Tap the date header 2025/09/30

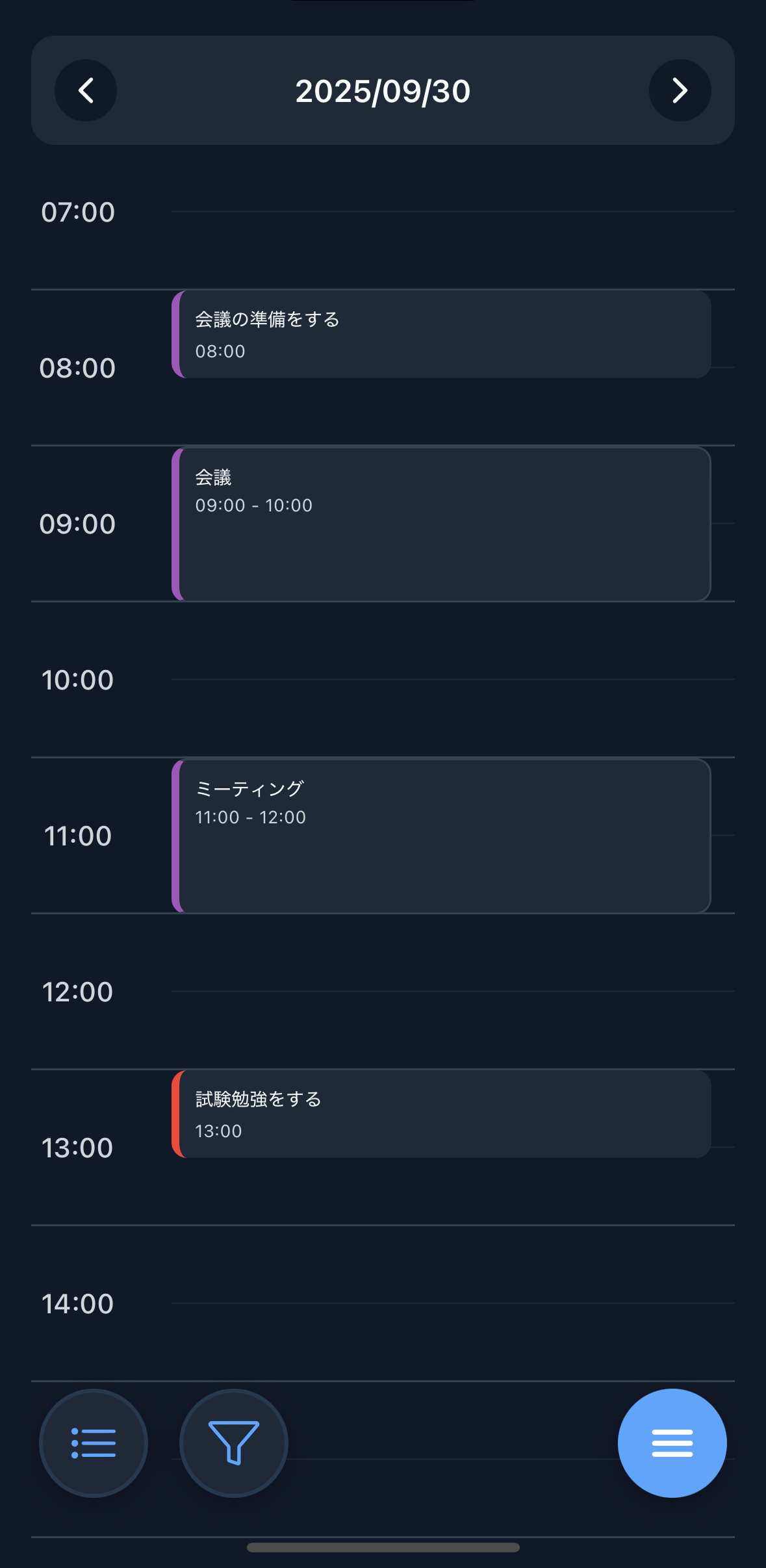point(383,90)
